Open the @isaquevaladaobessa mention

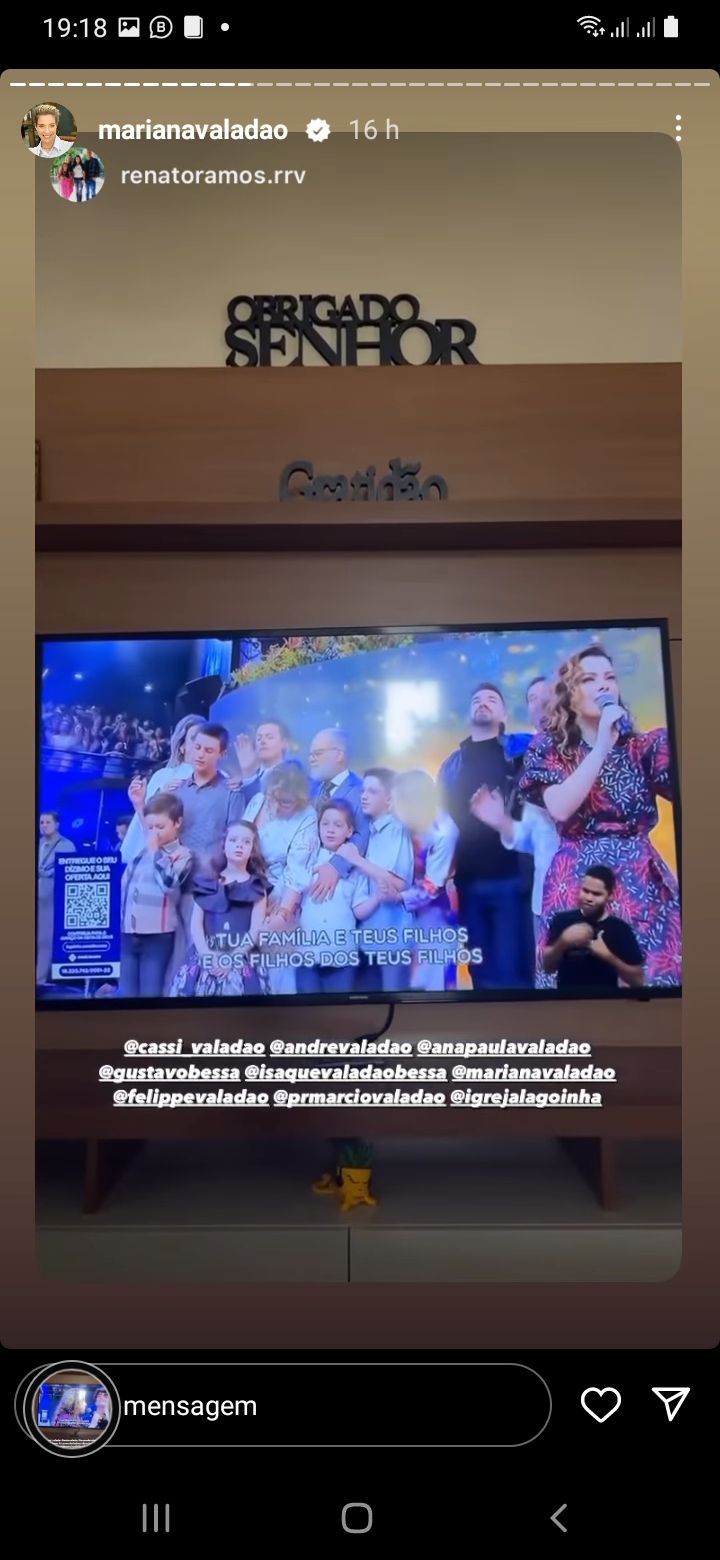345,1072
